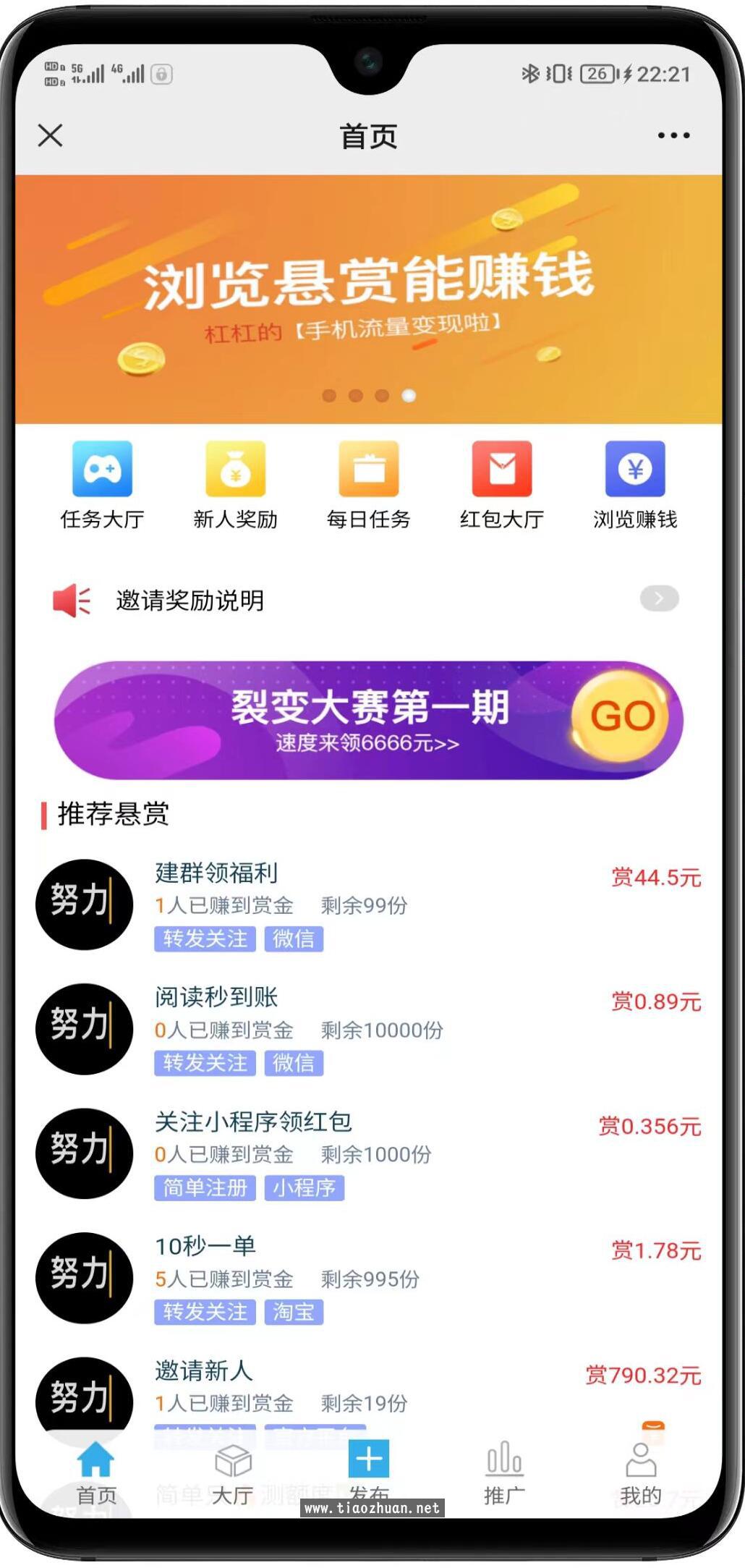Image resolution: width=745 pixels, height=1568 pixels.
Task: Select the 发布 plus button in bottom bar
Action: tap(369, 1457)
